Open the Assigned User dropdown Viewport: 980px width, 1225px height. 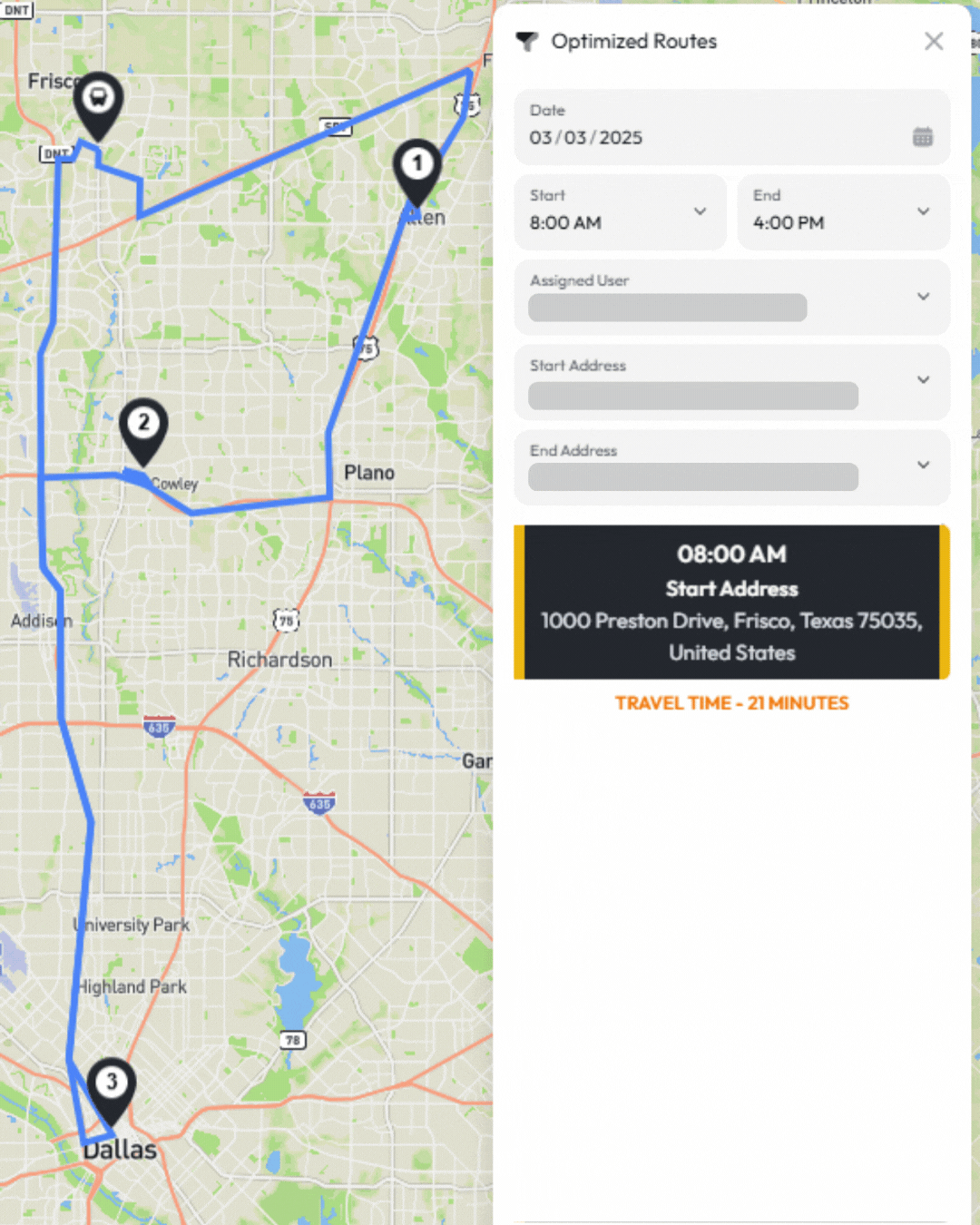(923, 297)
